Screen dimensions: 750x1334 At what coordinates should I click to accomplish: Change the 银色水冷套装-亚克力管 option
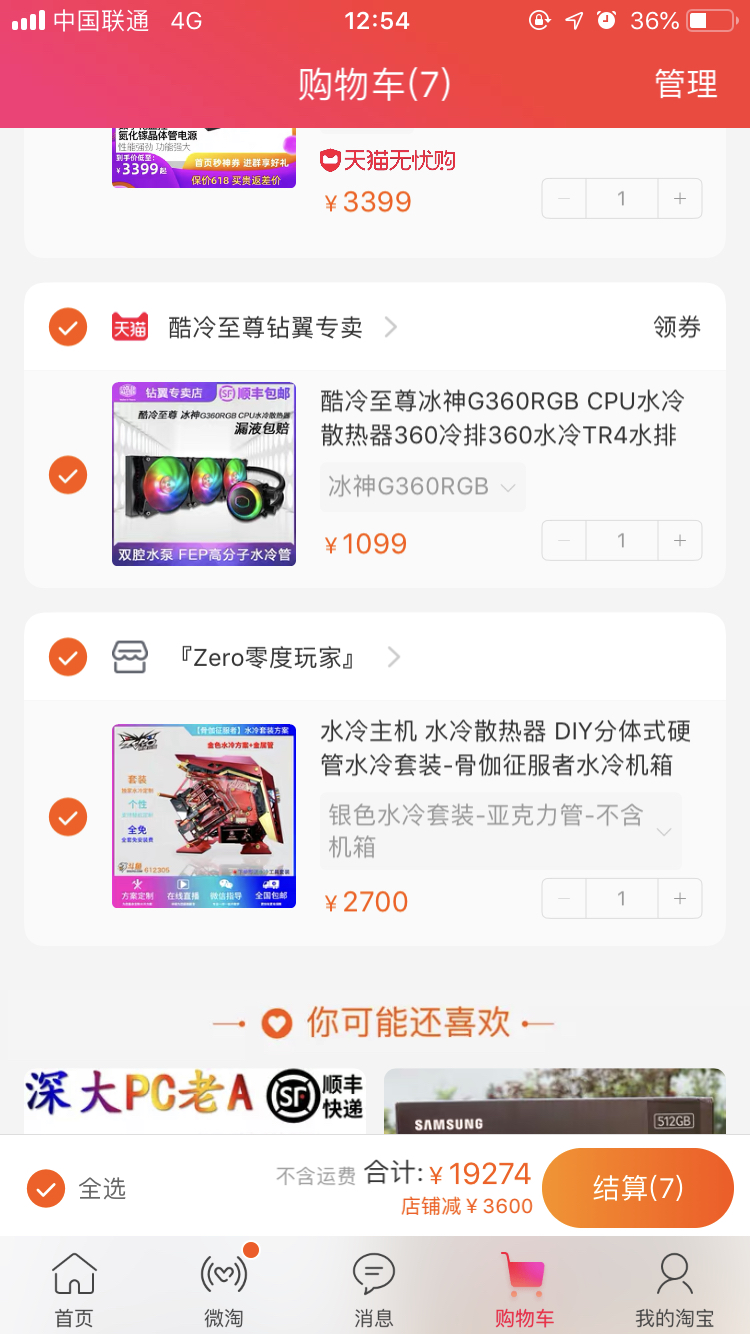500,831
